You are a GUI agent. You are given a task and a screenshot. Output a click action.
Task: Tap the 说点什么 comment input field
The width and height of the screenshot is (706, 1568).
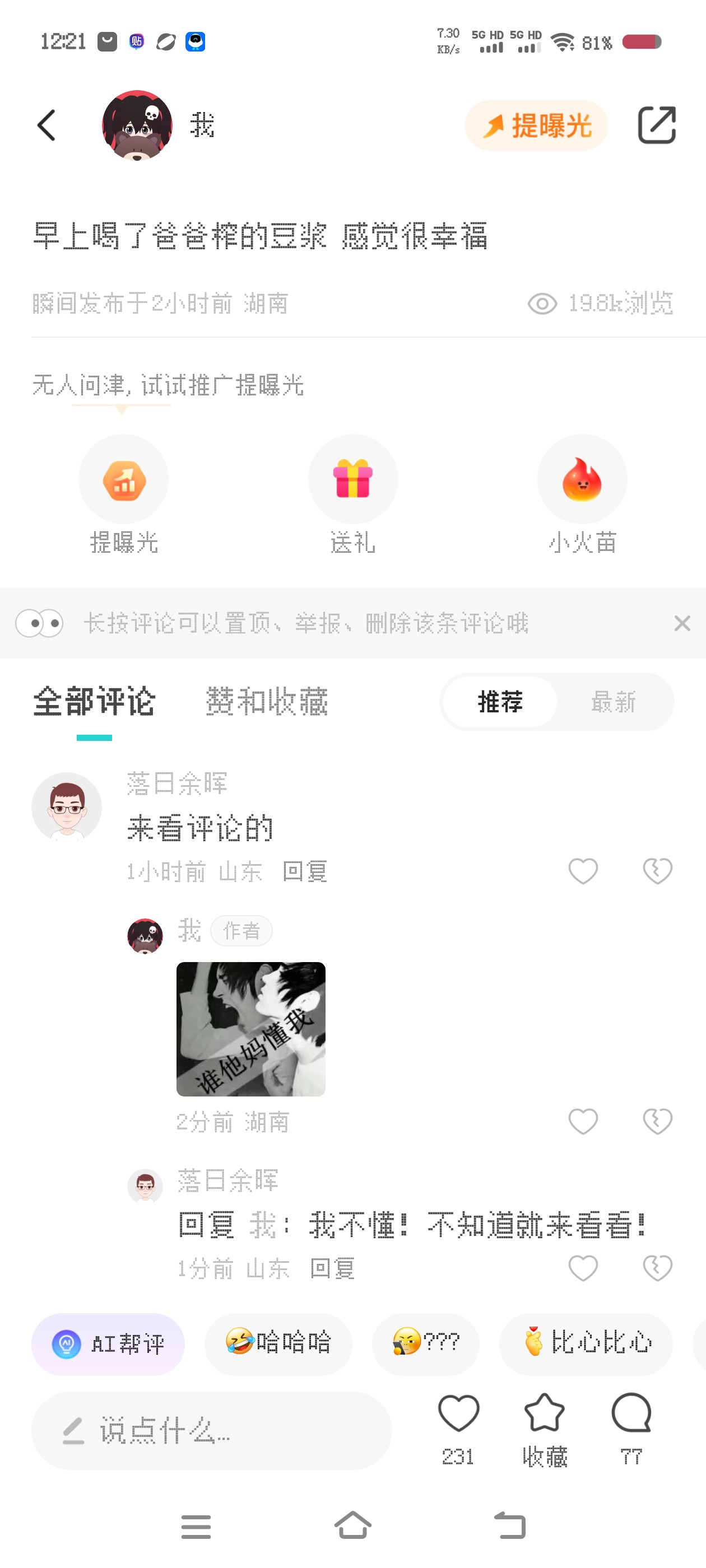(x=211, y=1430)
